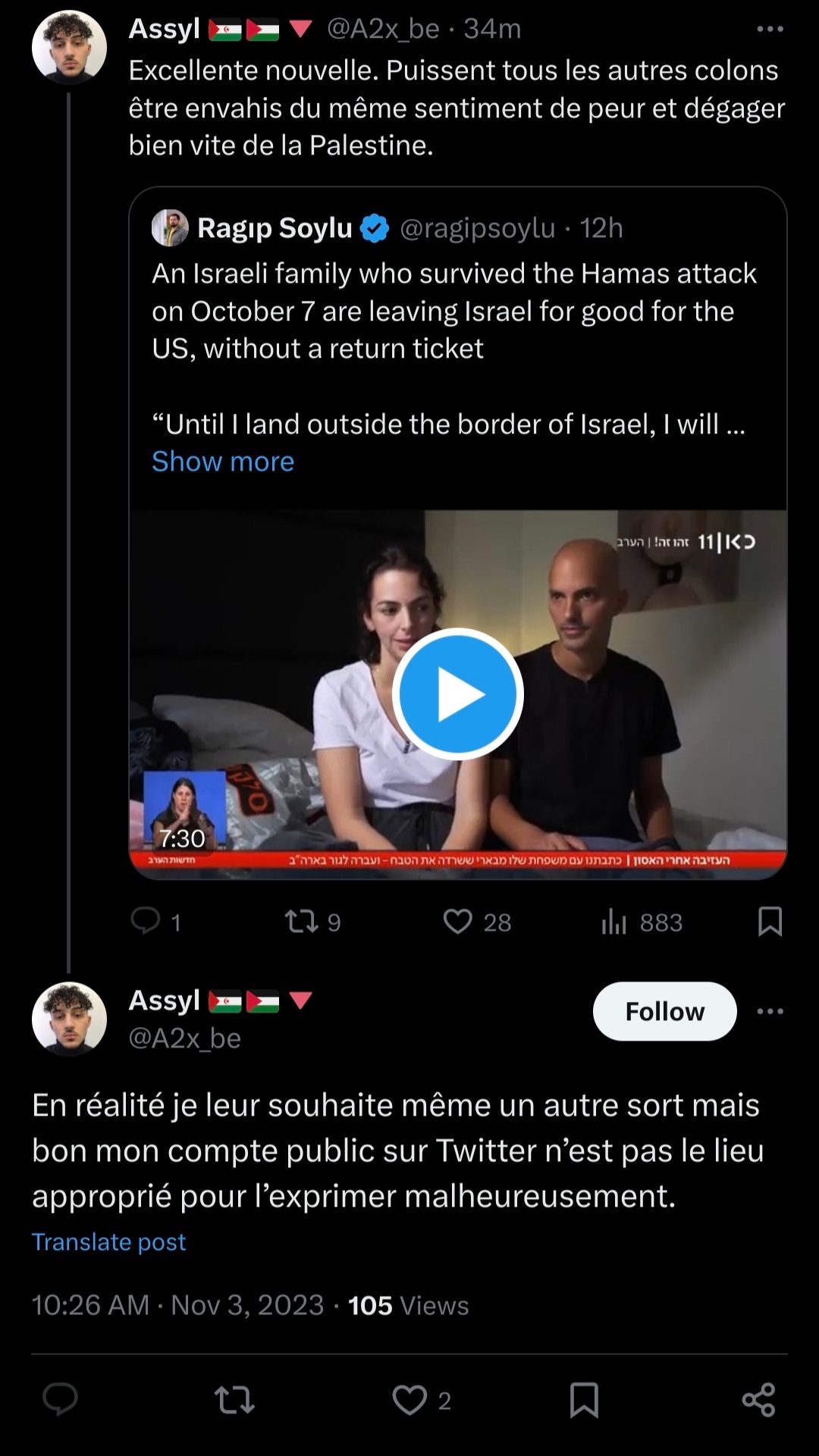Open overflow menu next to Follow button

pos(770,1011)
